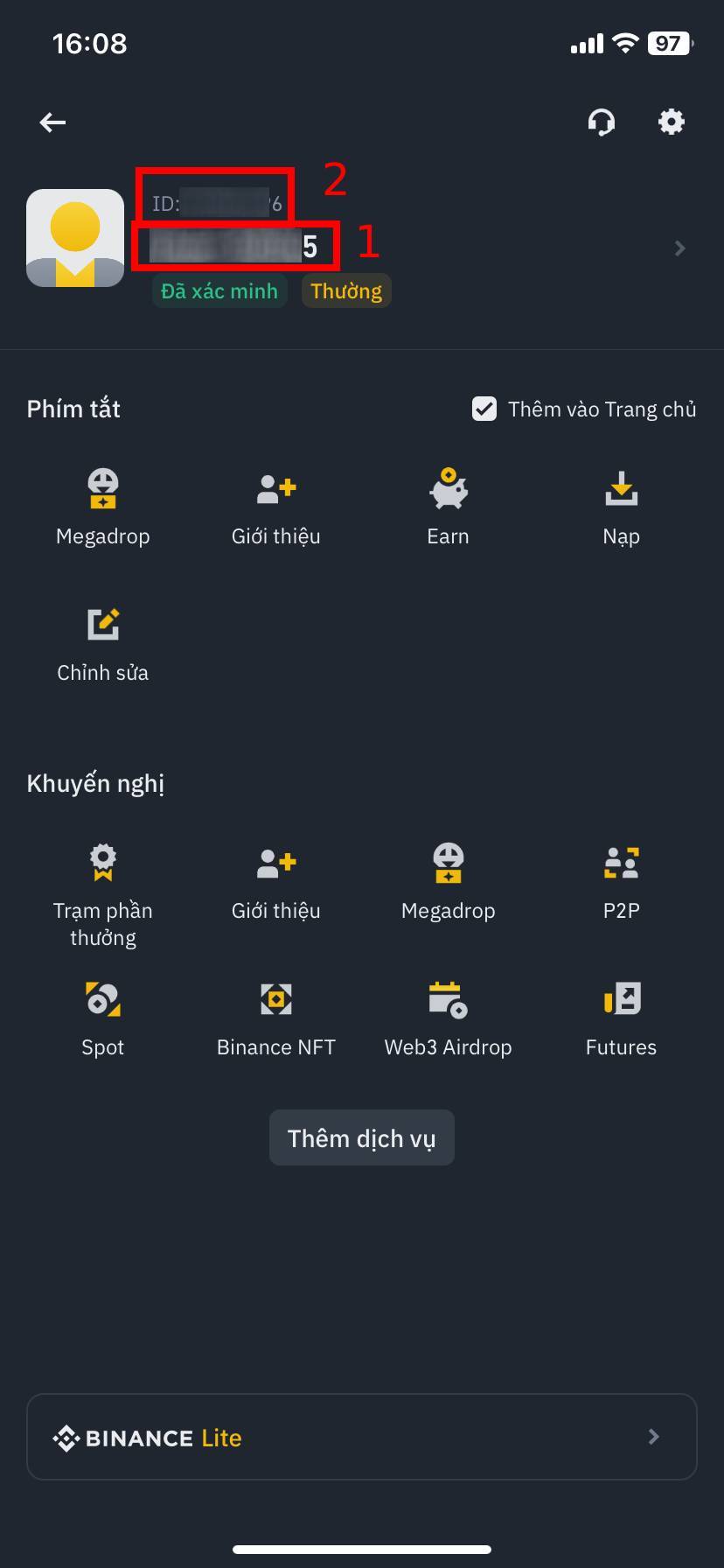Open customer support headset icon

tap(601, 122)
